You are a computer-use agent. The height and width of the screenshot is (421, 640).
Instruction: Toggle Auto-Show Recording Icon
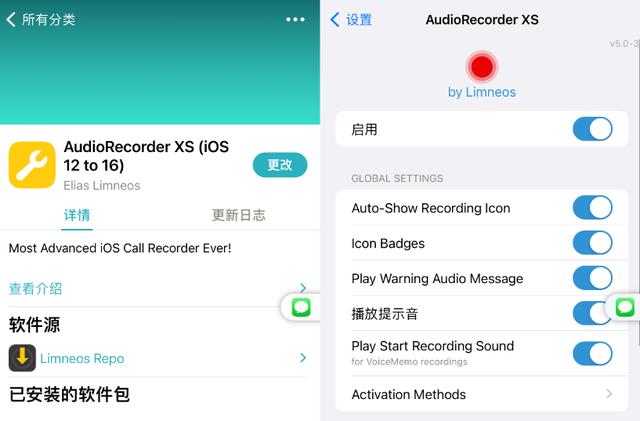click(x=592, y=208)
